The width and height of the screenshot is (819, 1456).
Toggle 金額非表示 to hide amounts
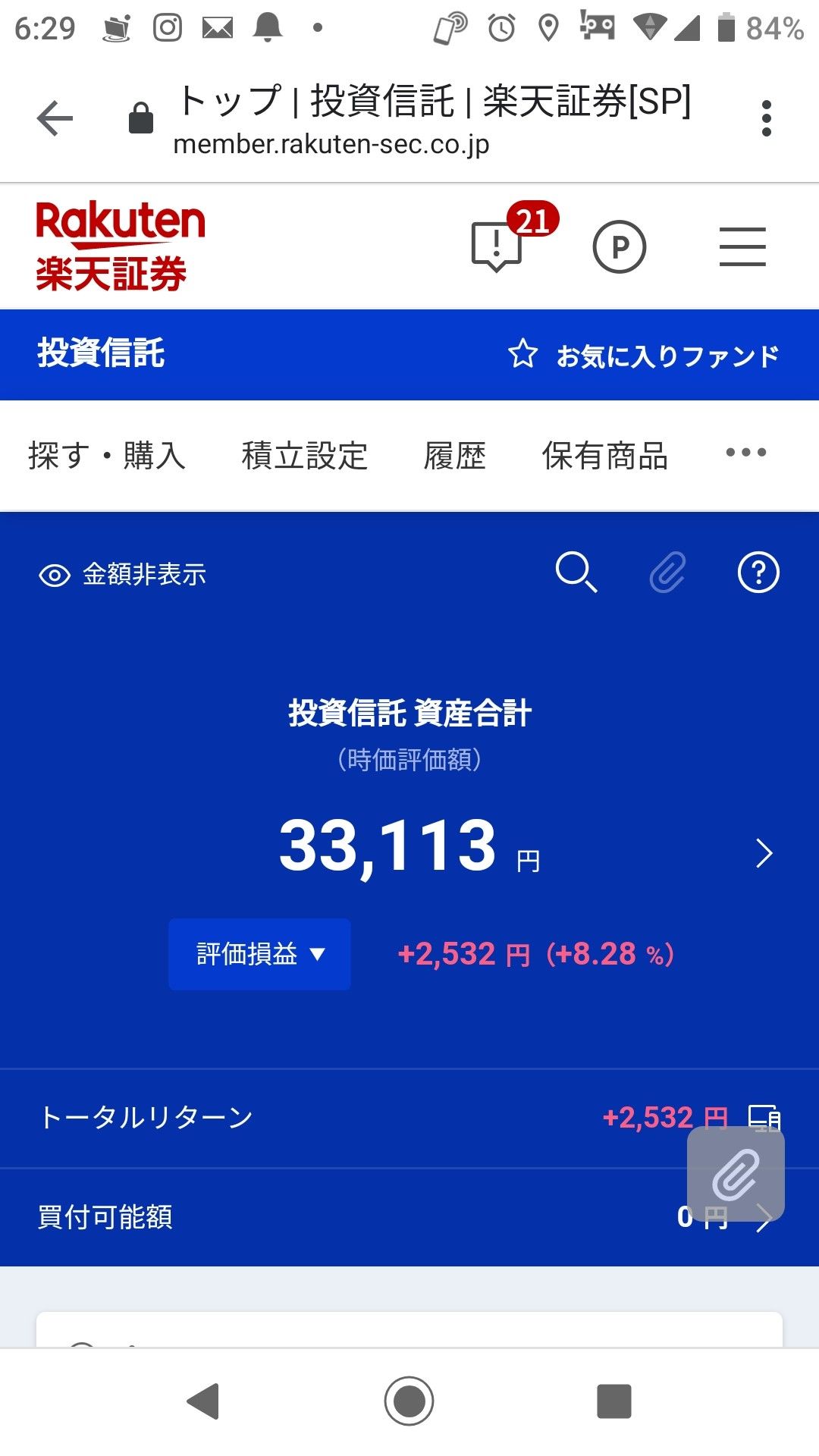(x=122, y=574)
